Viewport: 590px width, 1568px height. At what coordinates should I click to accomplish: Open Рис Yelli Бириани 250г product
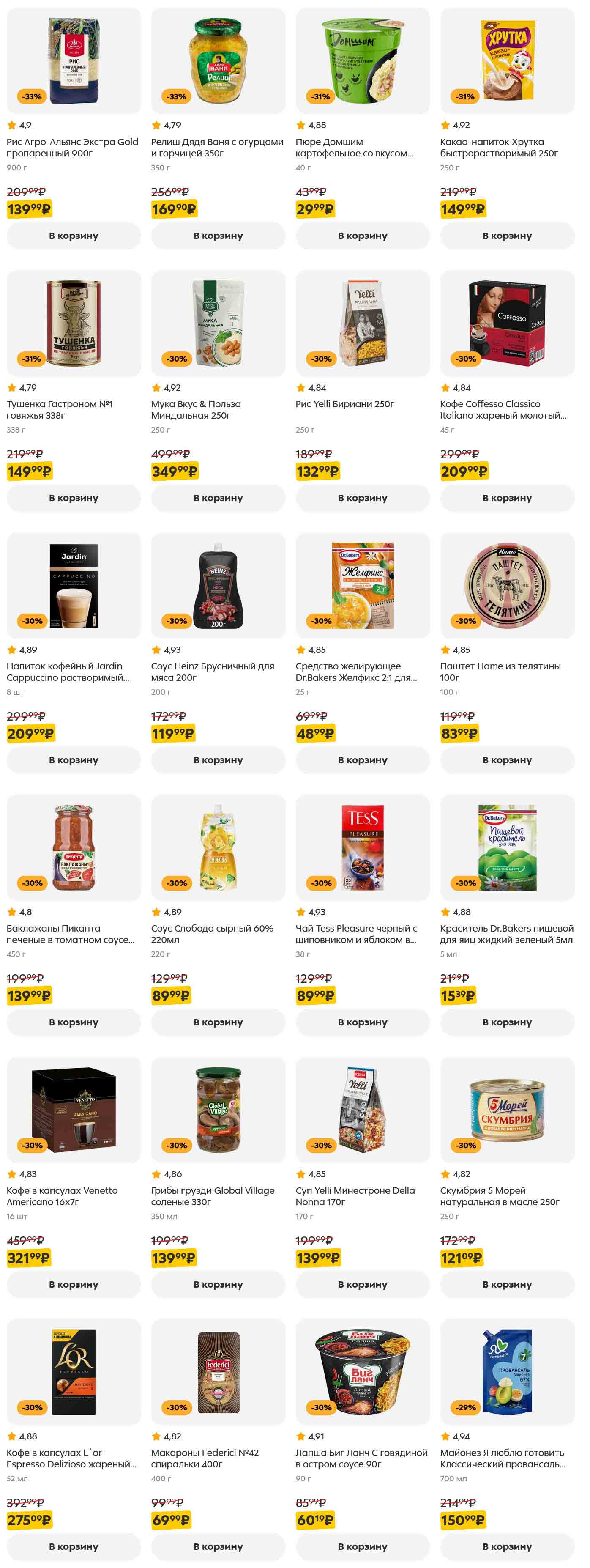tap(344, 404)
